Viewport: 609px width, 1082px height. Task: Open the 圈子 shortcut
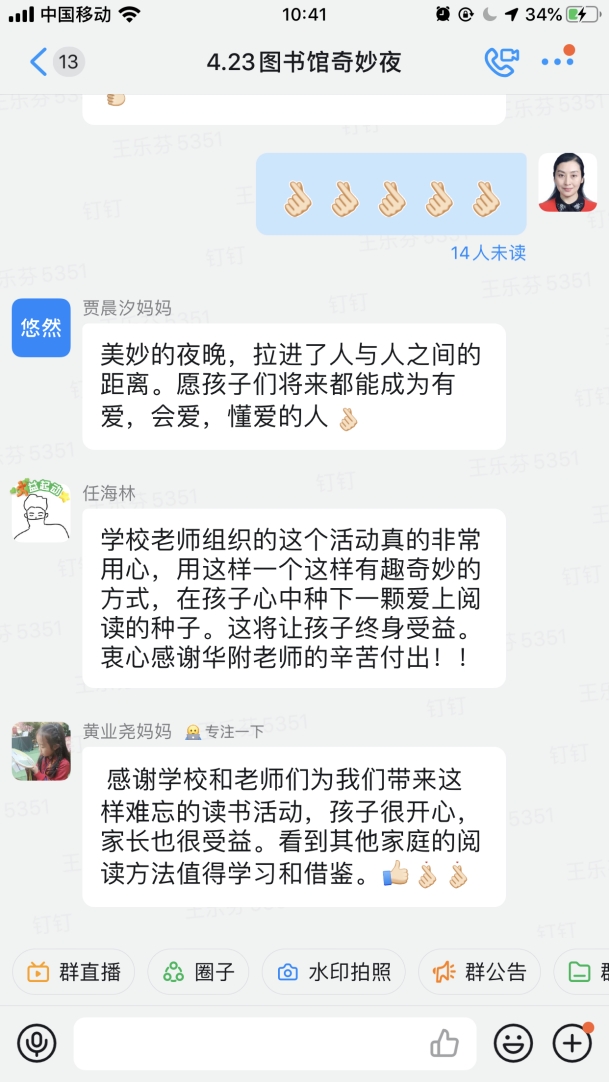tap(198, 971)
